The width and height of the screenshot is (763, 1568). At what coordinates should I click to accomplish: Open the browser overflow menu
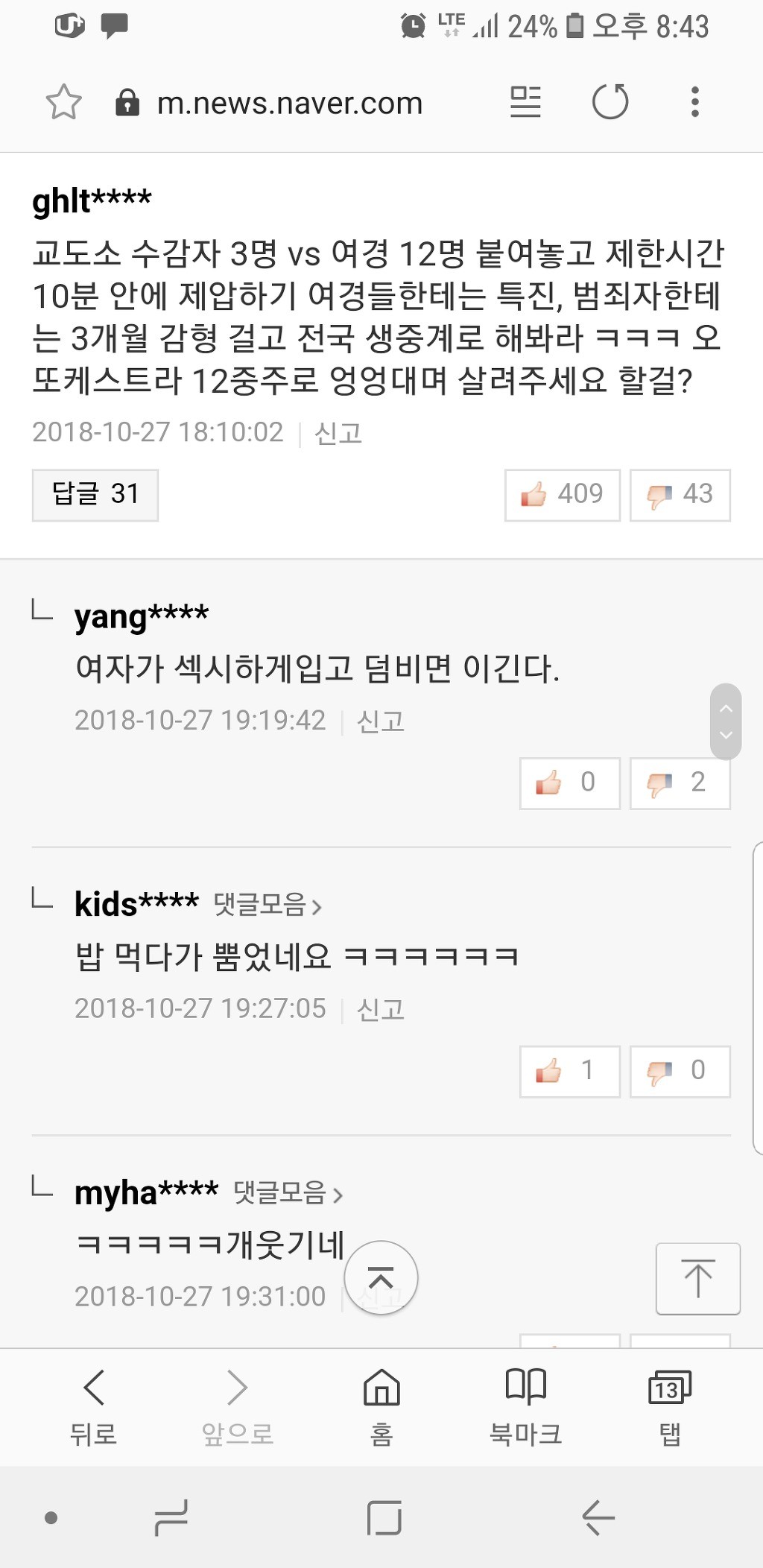coord(694,102)
